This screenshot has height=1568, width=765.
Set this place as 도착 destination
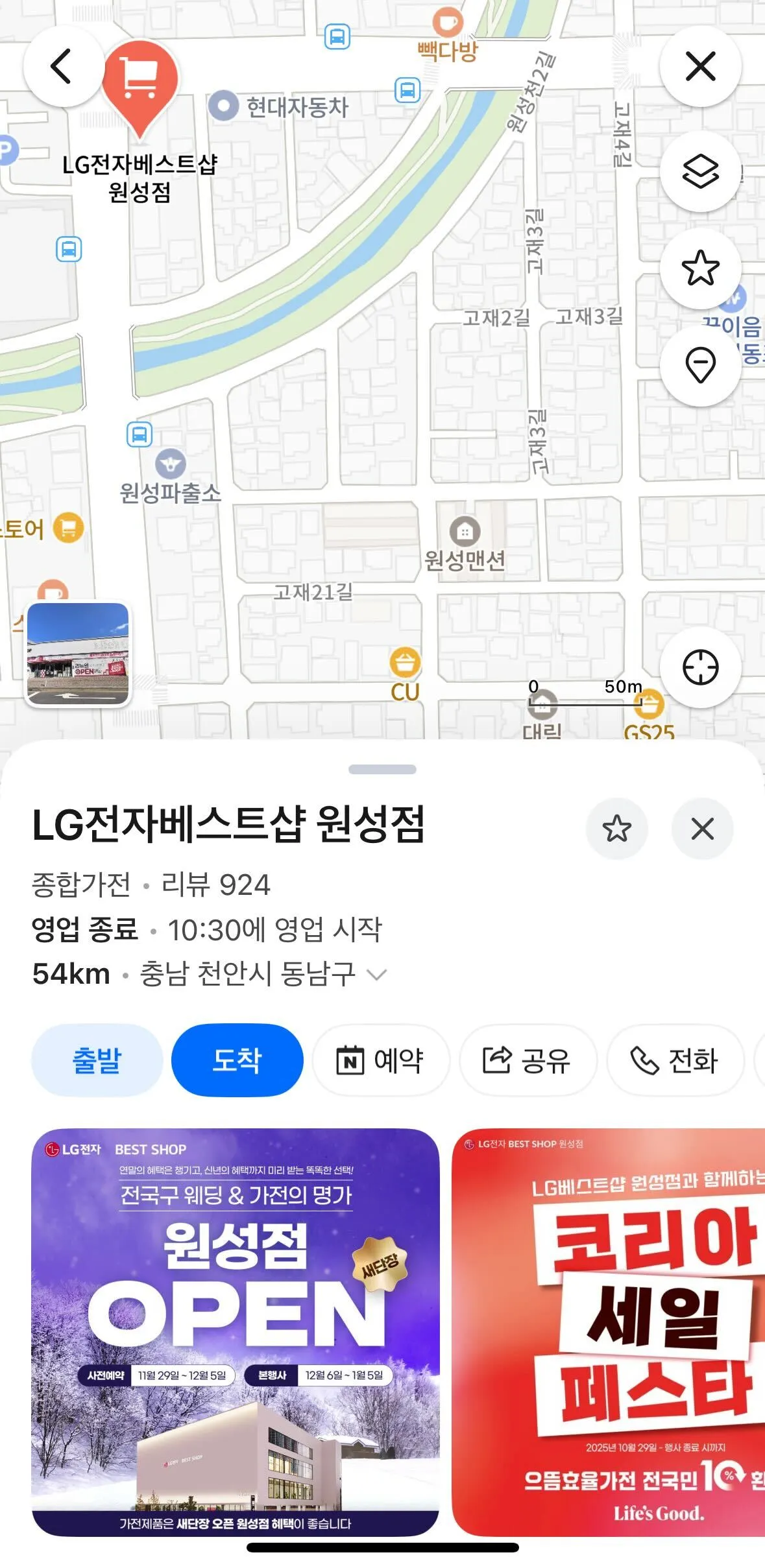[237, 1060]
